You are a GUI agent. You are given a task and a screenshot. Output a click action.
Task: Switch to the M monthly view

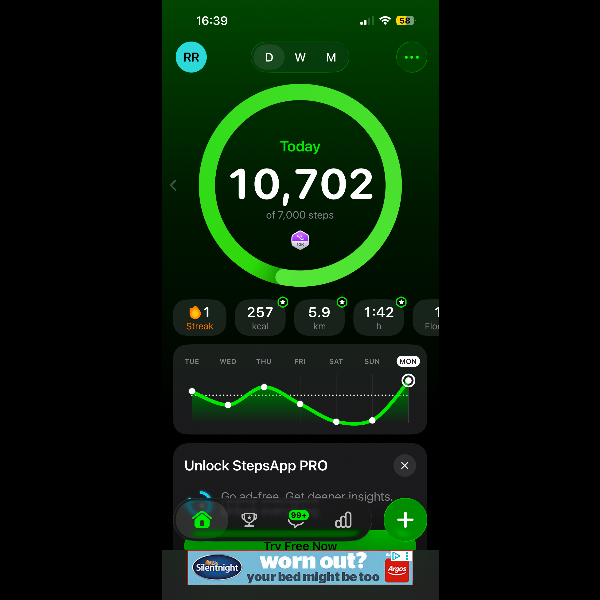(331, 57)
